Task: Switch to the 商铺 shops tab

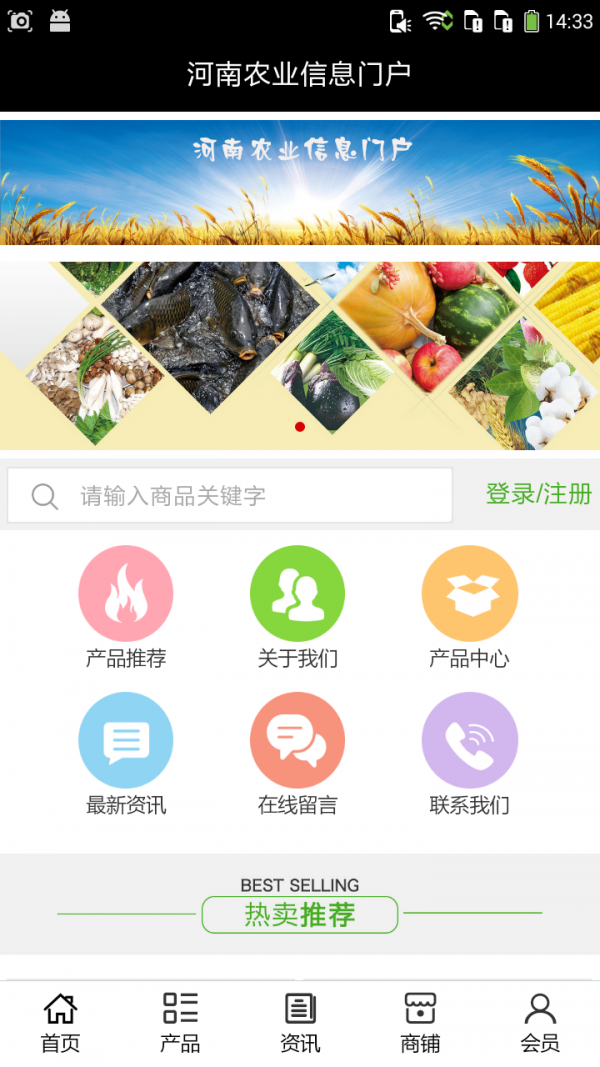Action: click(x=420, y=1022)
